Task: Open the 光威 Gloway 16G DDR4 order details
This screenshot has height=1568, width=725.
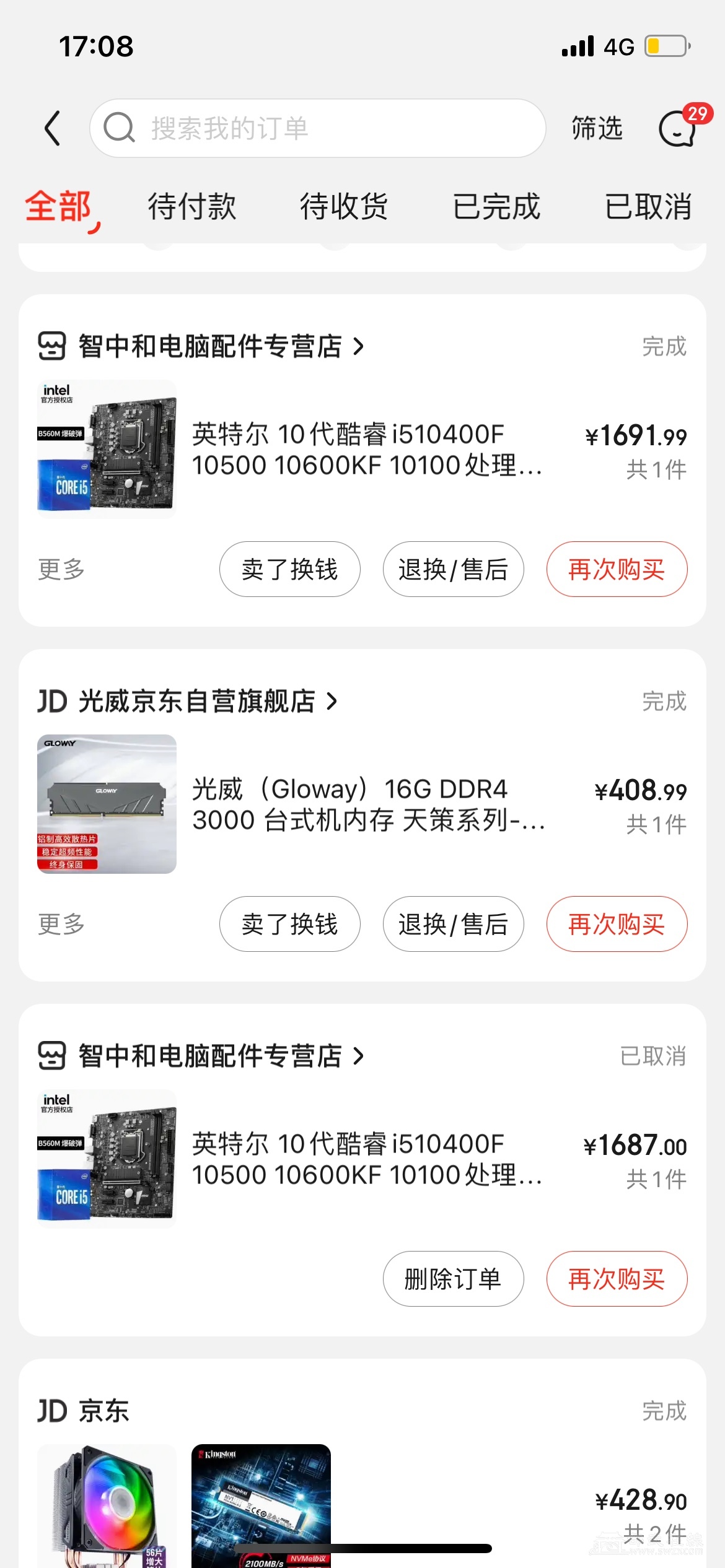Action: click(x=366, y=804)
